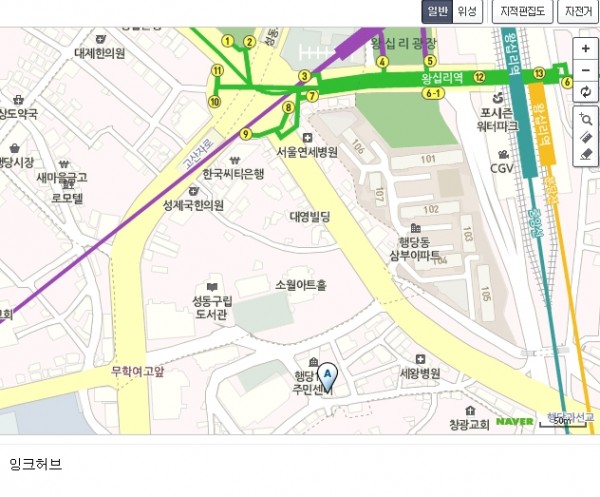Tap the location marker A

tap(327, 377)
